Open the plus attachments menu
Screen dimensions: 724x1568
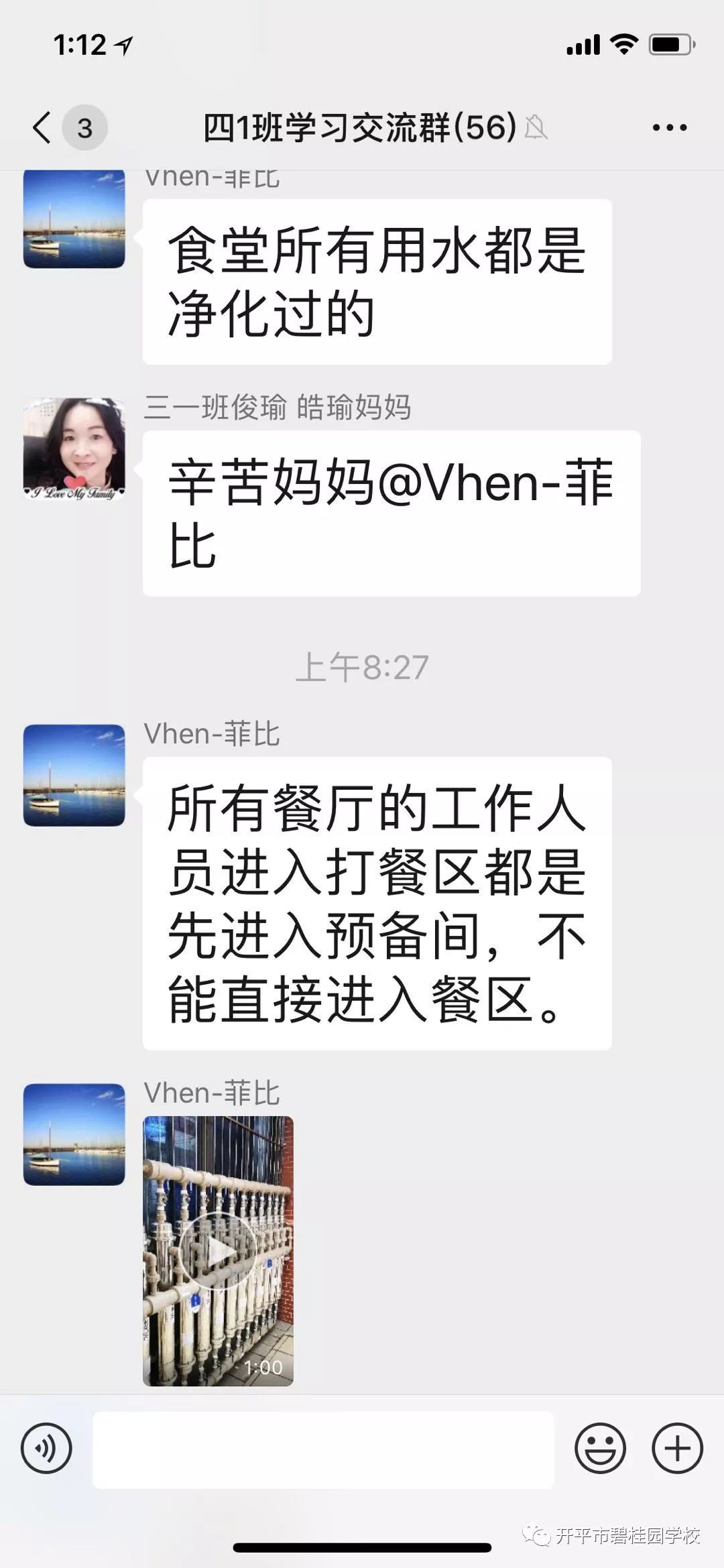click(677, 1448)
